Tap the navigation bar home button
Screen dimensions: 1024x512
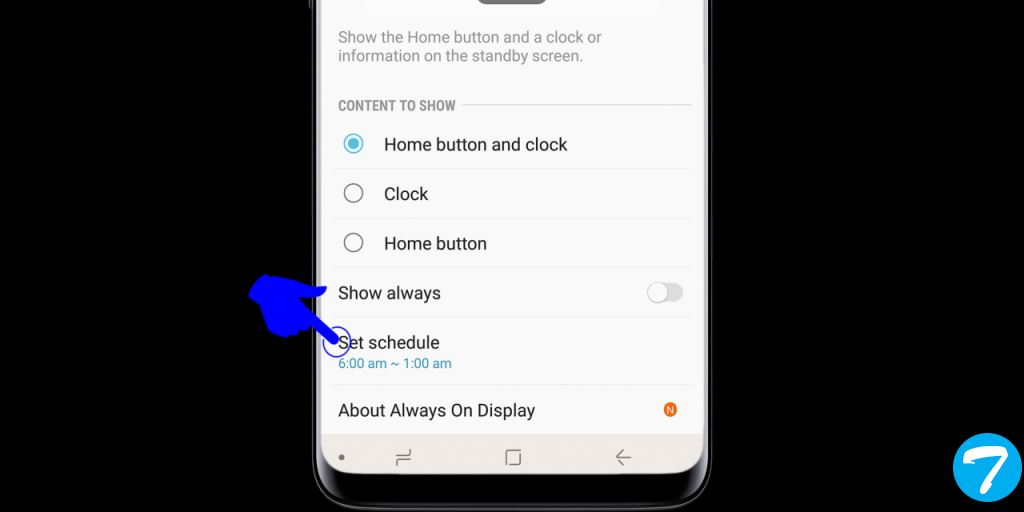click(513, 458)
